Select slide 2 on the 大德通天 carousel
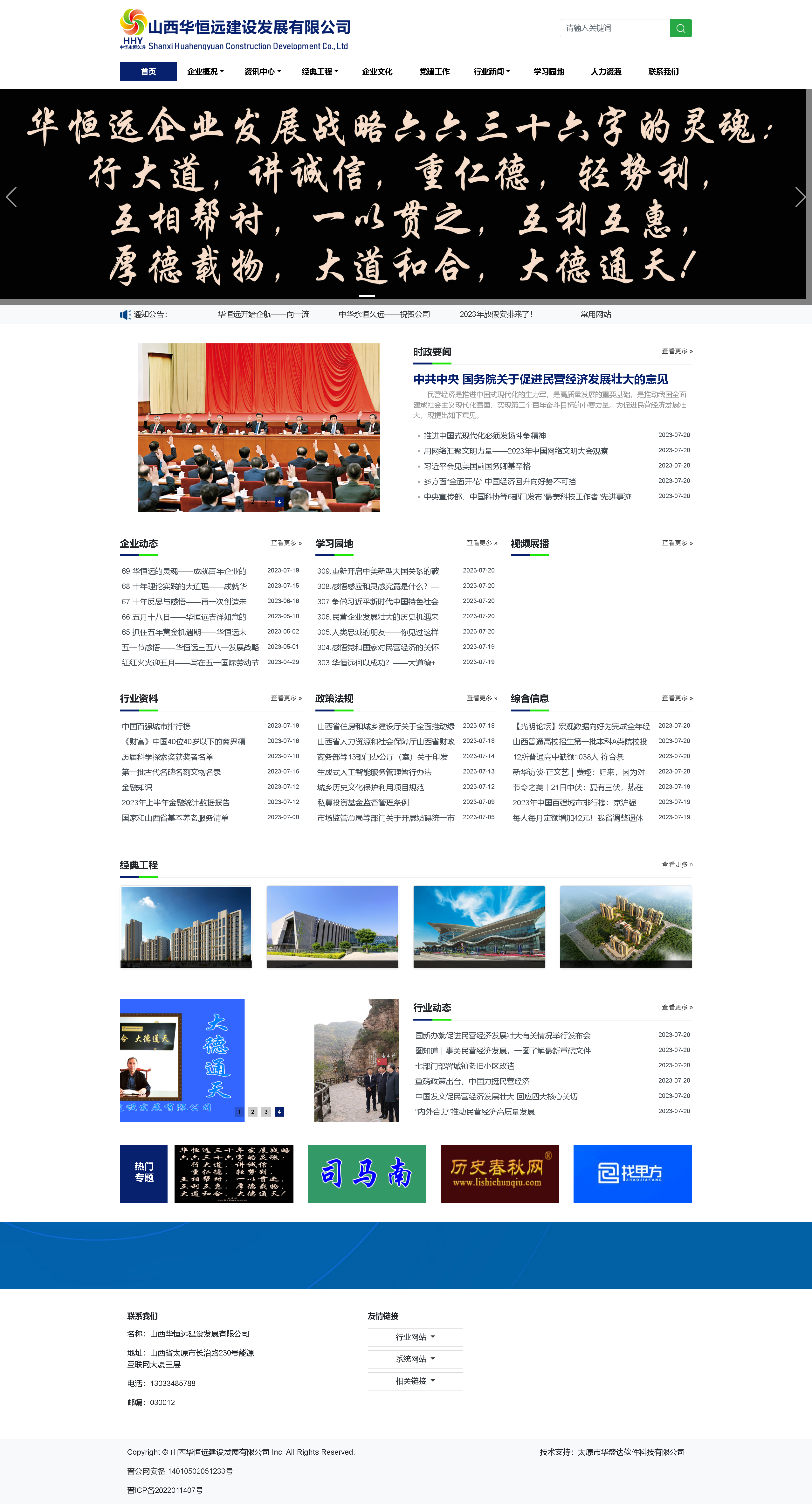This screenshot has width=812, height=1504. click(x=253, y=1112)
